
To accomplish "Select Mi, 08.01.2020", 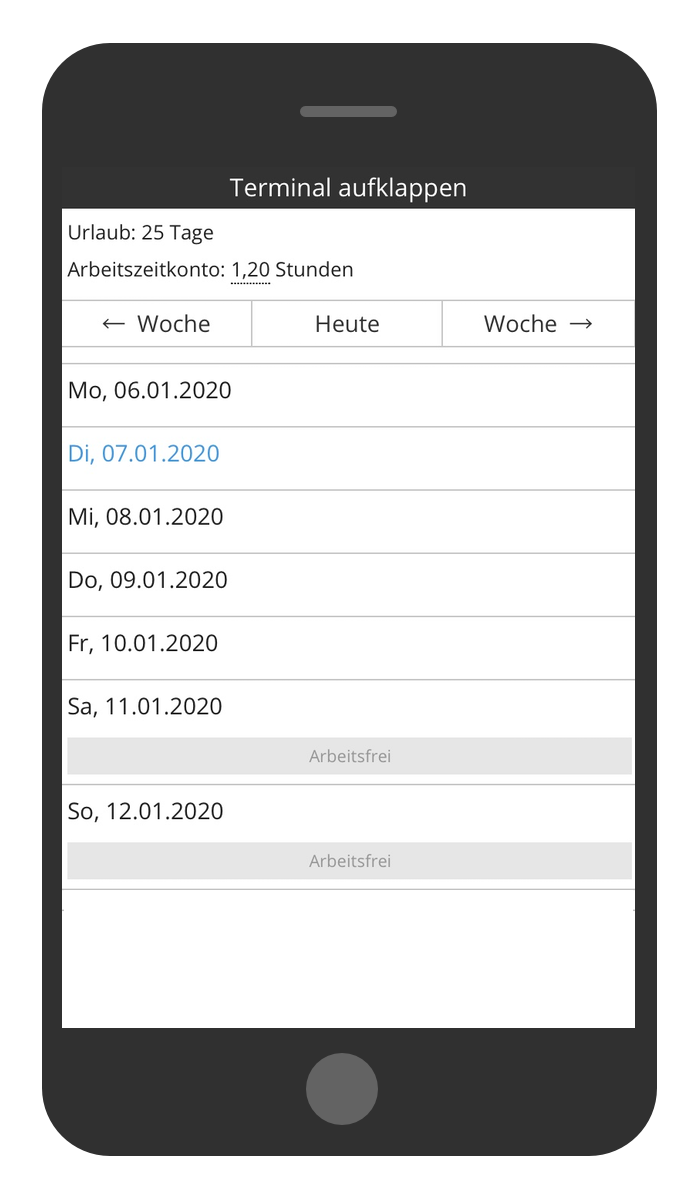I will tap(348, 521).
